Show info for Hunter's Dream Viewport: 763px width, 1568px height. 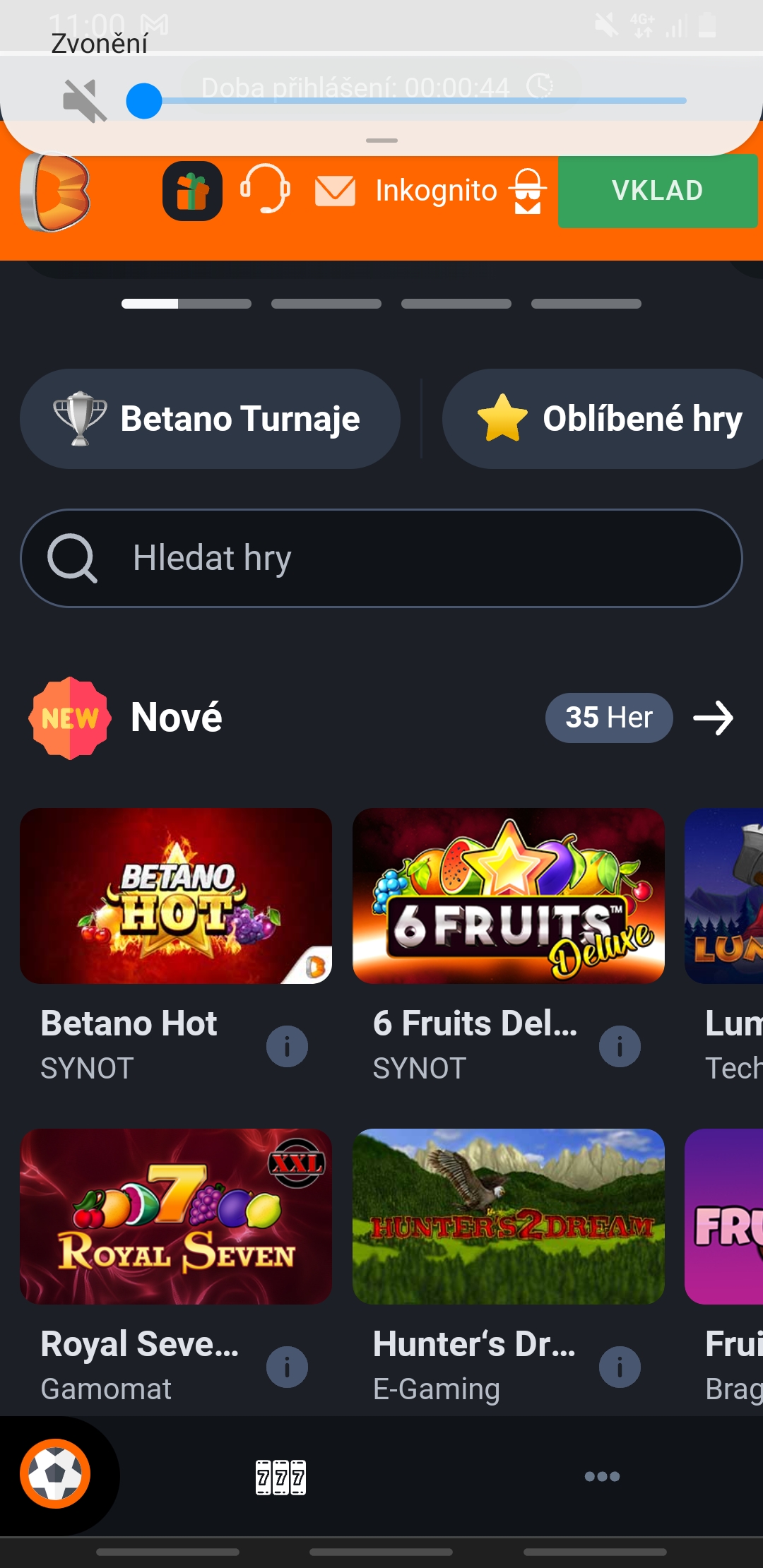tap(620, 1367)
